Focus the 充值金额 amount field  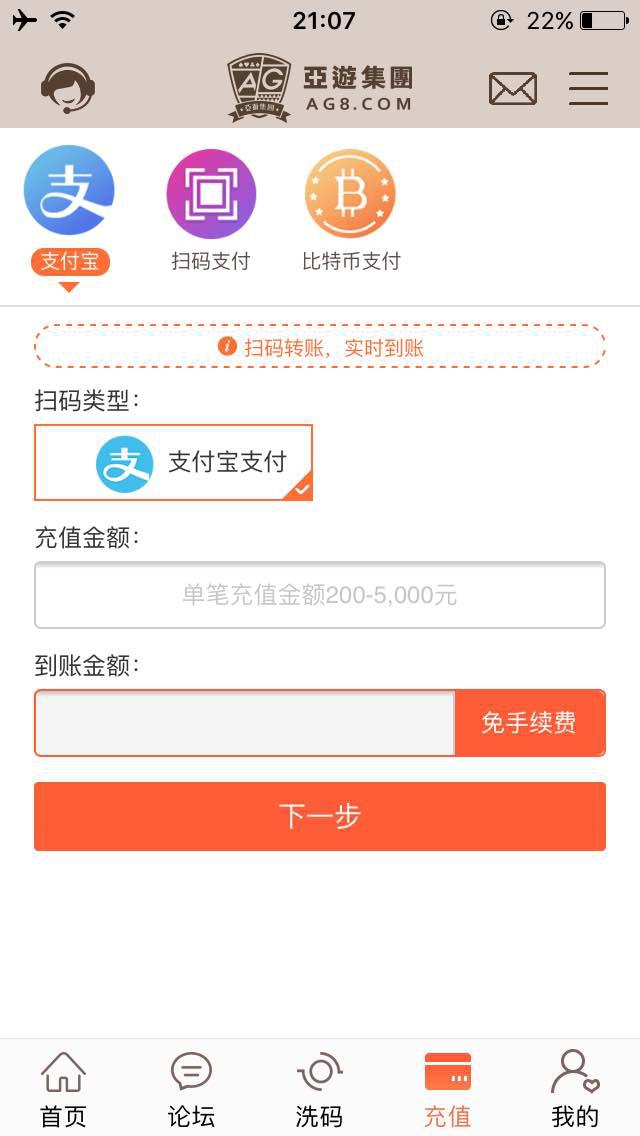click(320, 595)
